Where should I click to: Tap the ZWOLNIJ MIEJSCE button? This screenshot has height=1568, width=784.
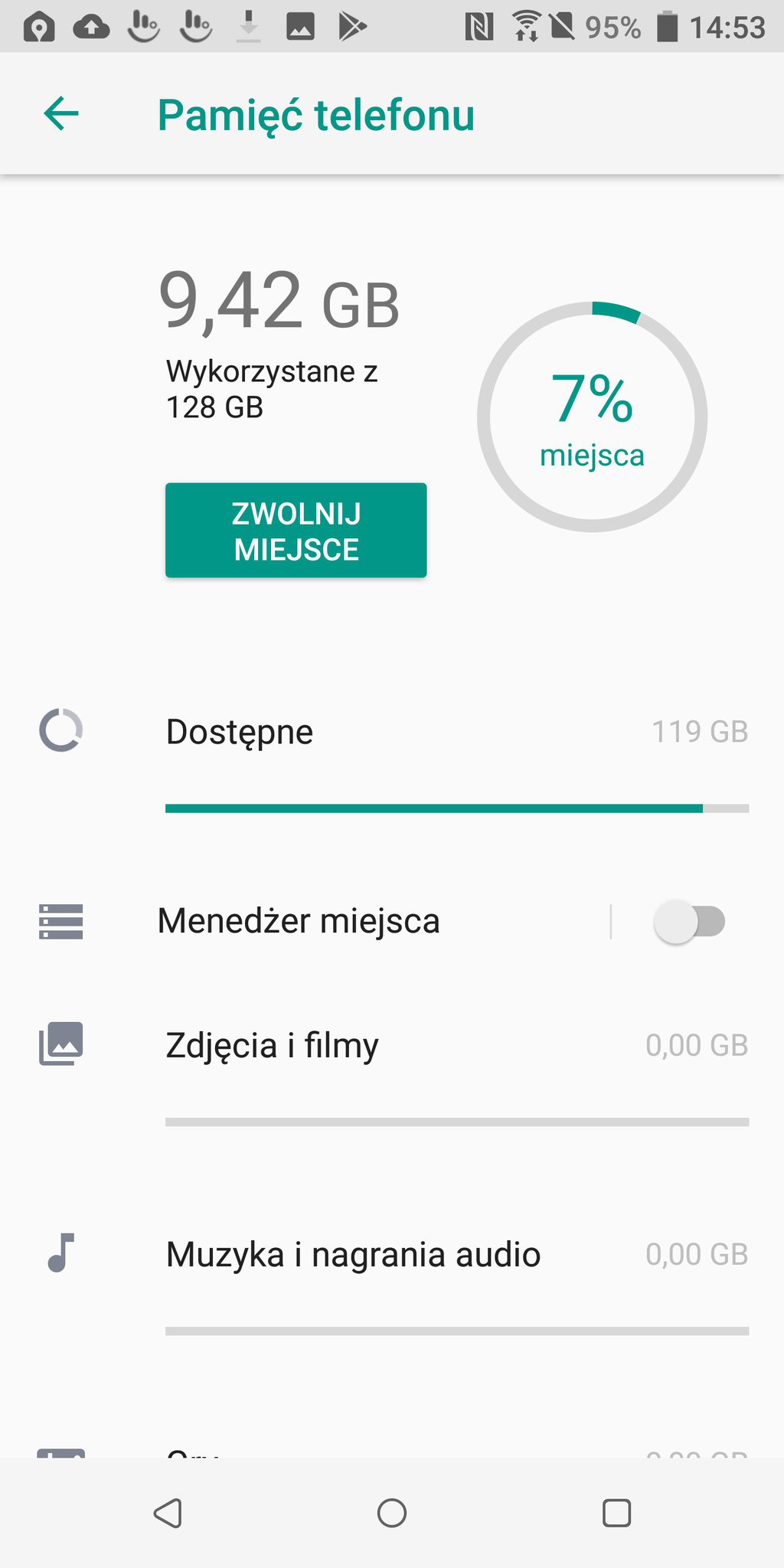pyautogui.click(x=296, y=530)
